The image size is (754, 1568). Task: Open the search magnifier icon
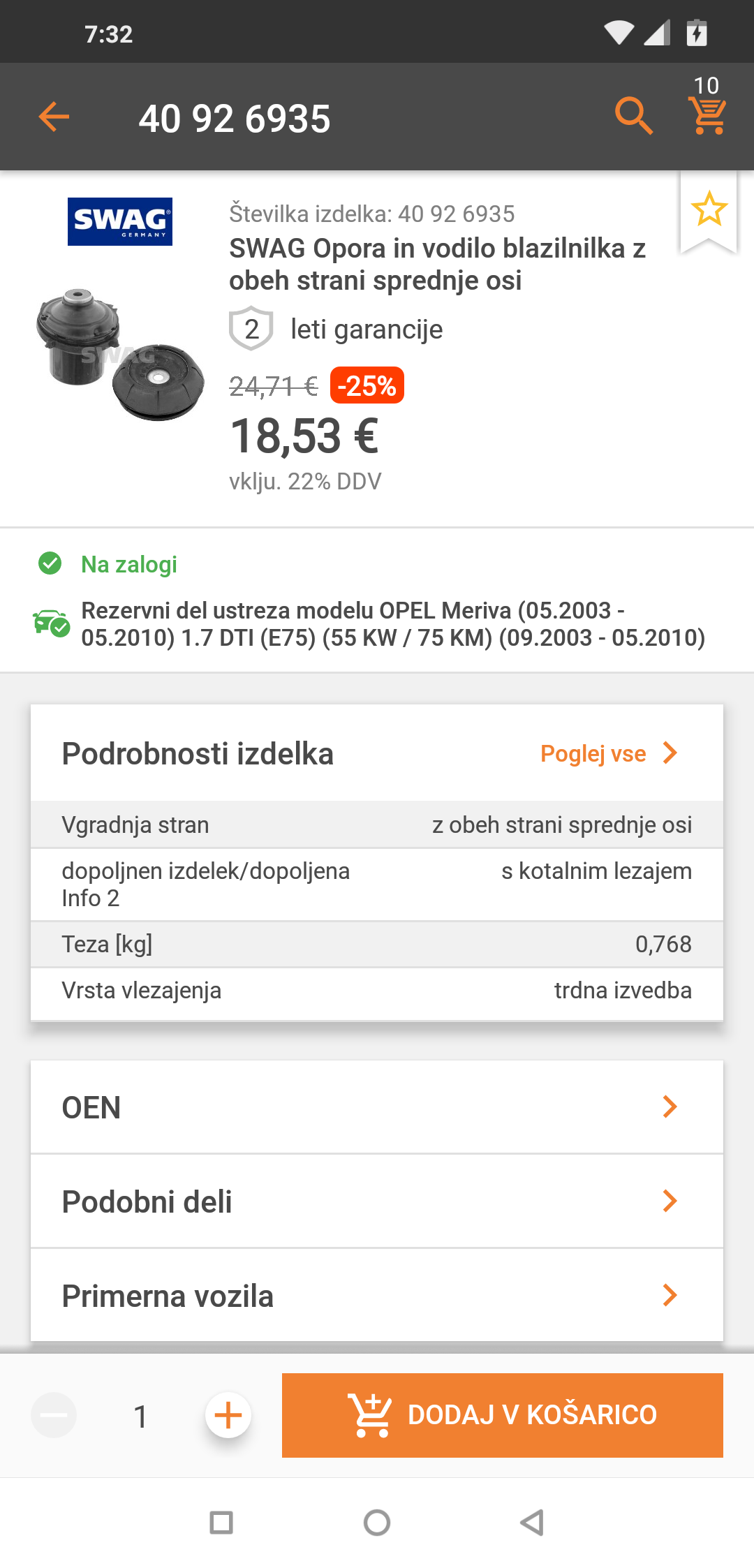point(634,116)
